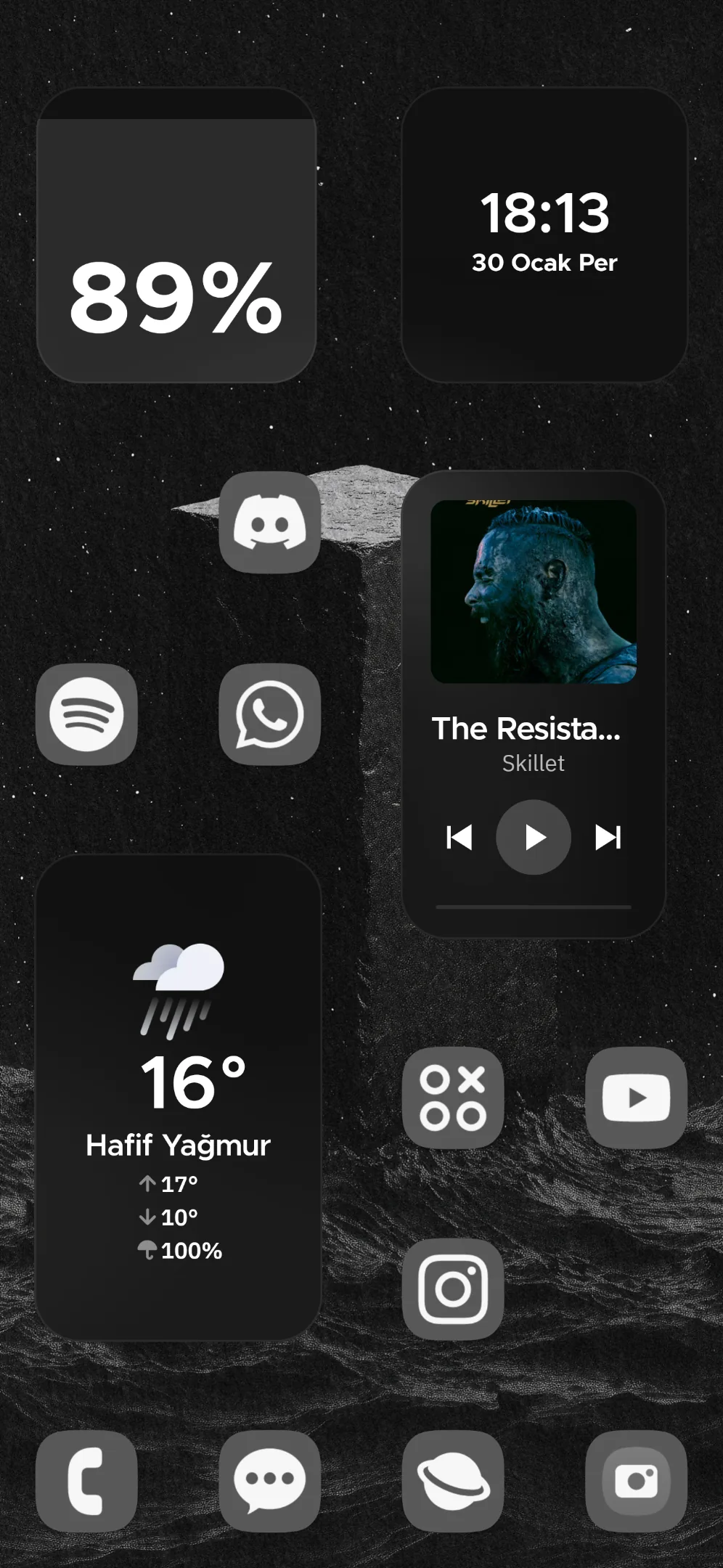Viewport: 723px width, 1568px height.
Task: Open the camera app
Action: click(637, 1481)
